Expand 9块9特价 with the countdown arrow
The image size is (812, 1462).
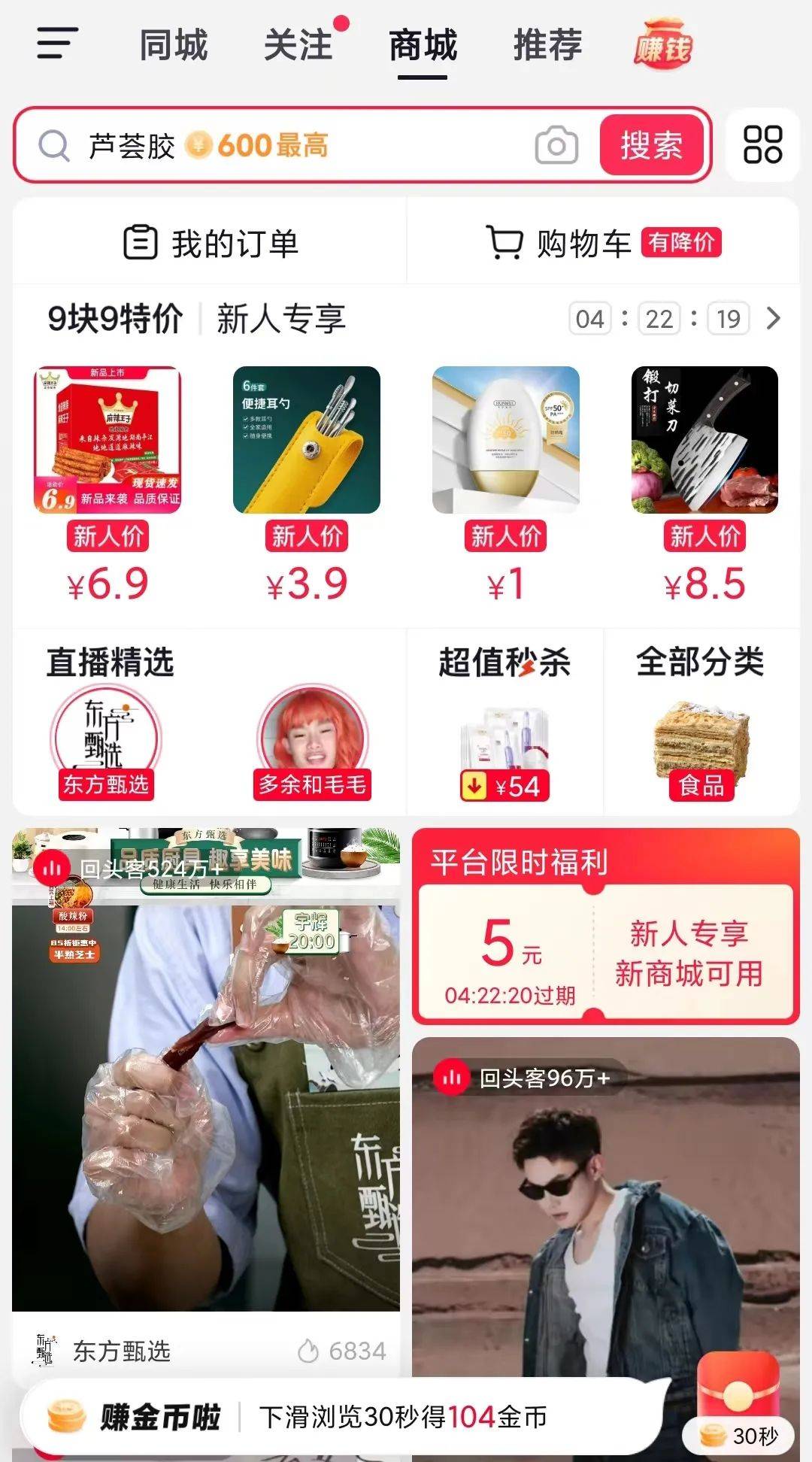773,319
